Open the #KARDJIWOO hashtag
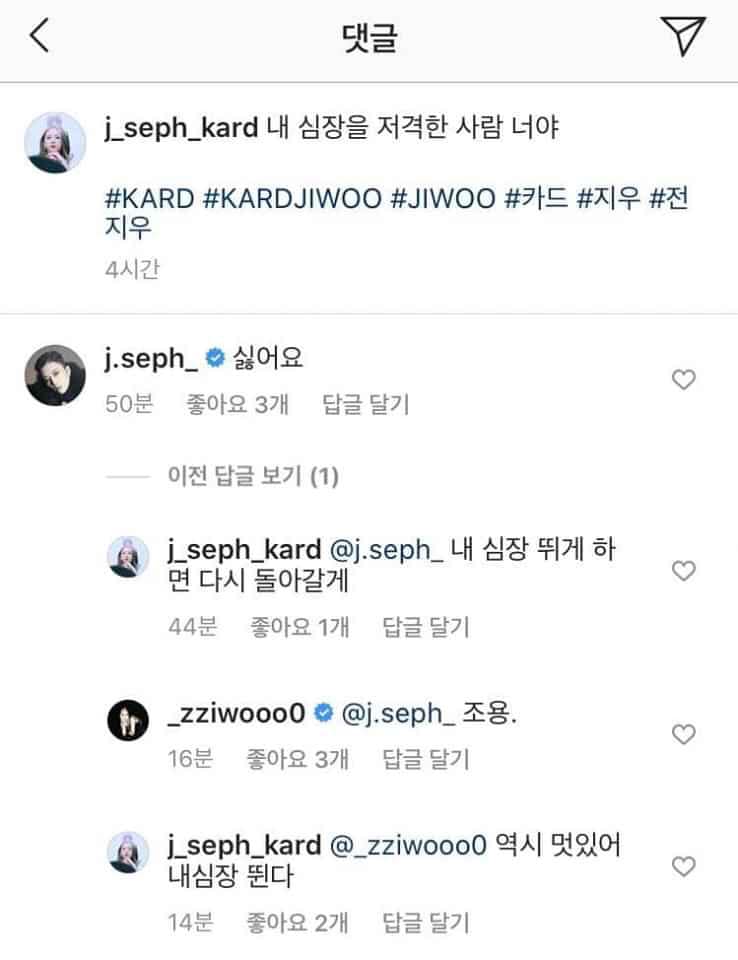Screen dimensions: 738x960 point(292,198)
